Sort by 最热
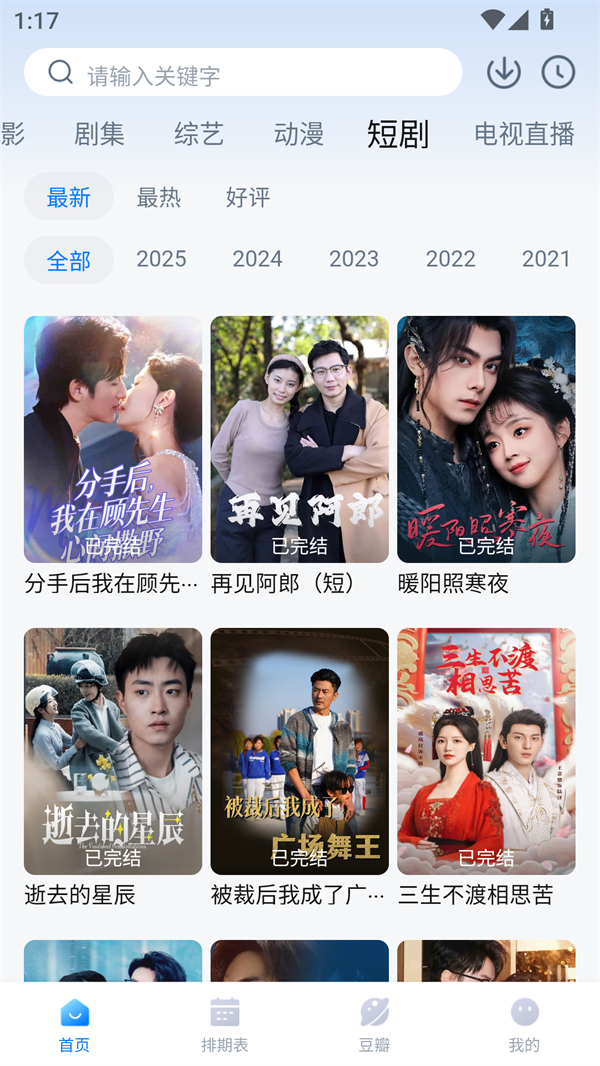 pos(159,197)
